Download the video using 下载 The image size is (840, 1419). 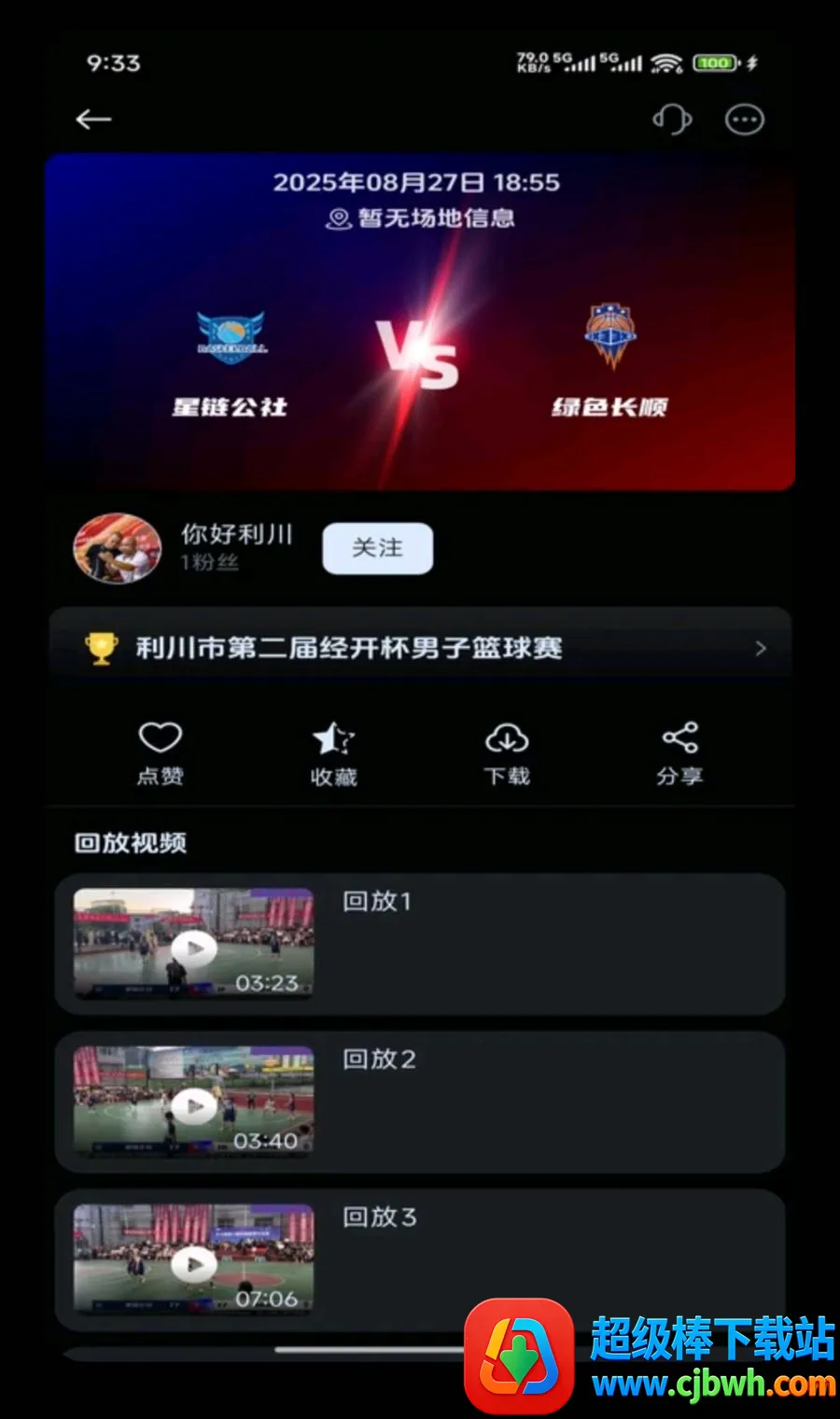[x=507, y=754]
